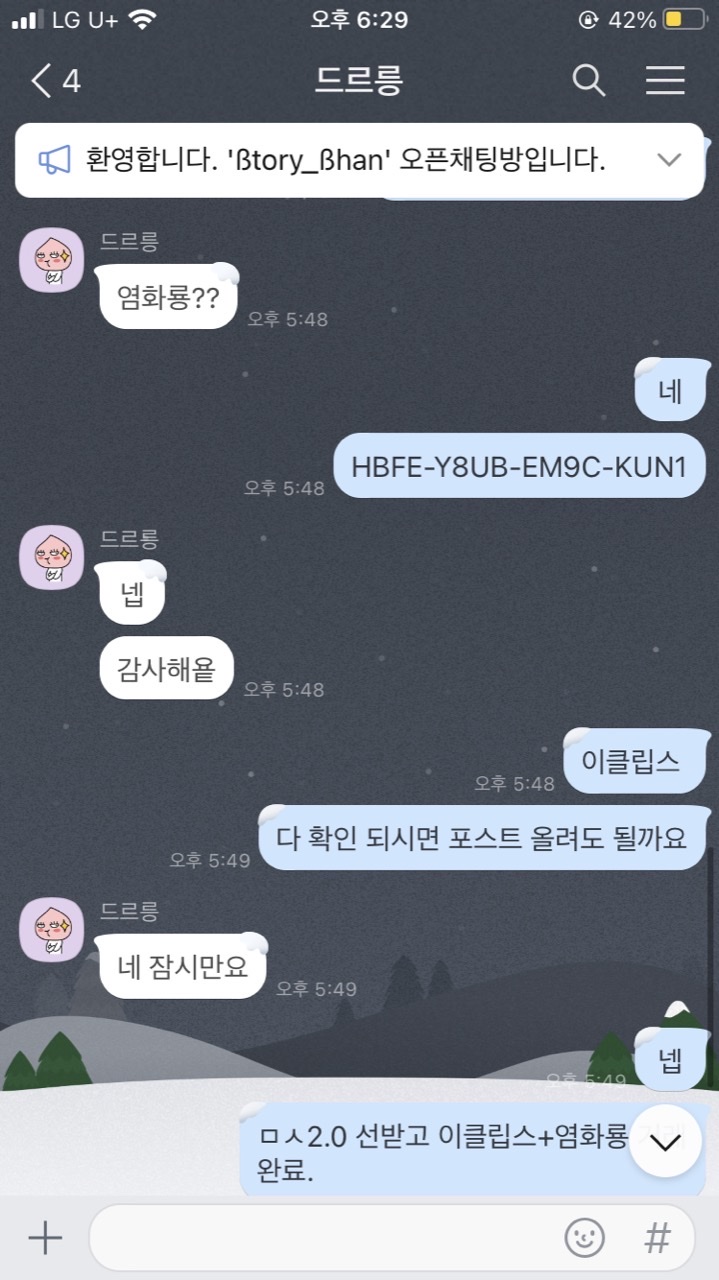This screenshot has height=1280, width=719.
Task: Go back to the chat list
Action: [55, 81]
